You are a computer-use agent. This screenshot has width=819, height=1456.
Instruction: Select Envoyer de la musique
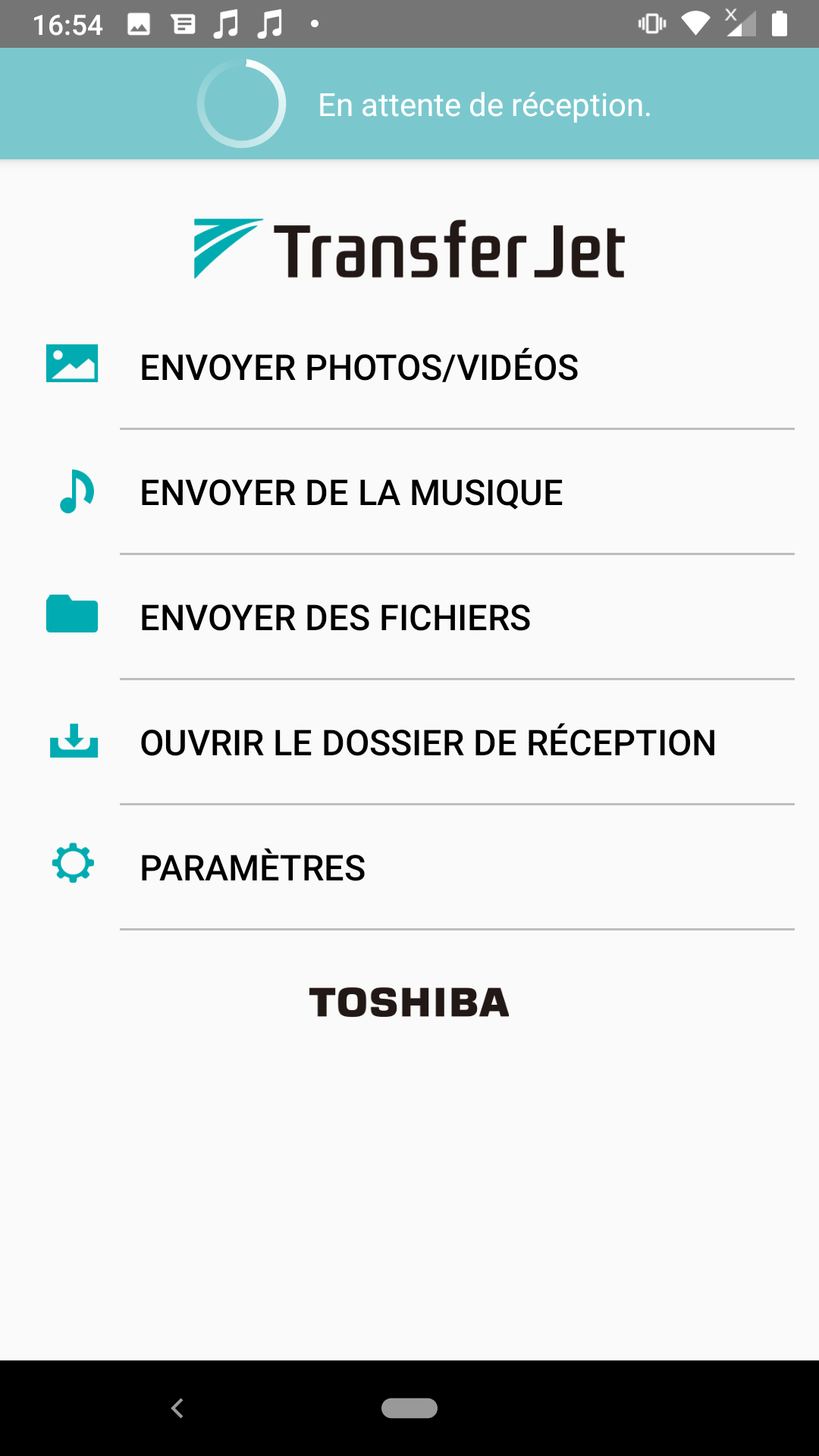click(x=409, y=492)
